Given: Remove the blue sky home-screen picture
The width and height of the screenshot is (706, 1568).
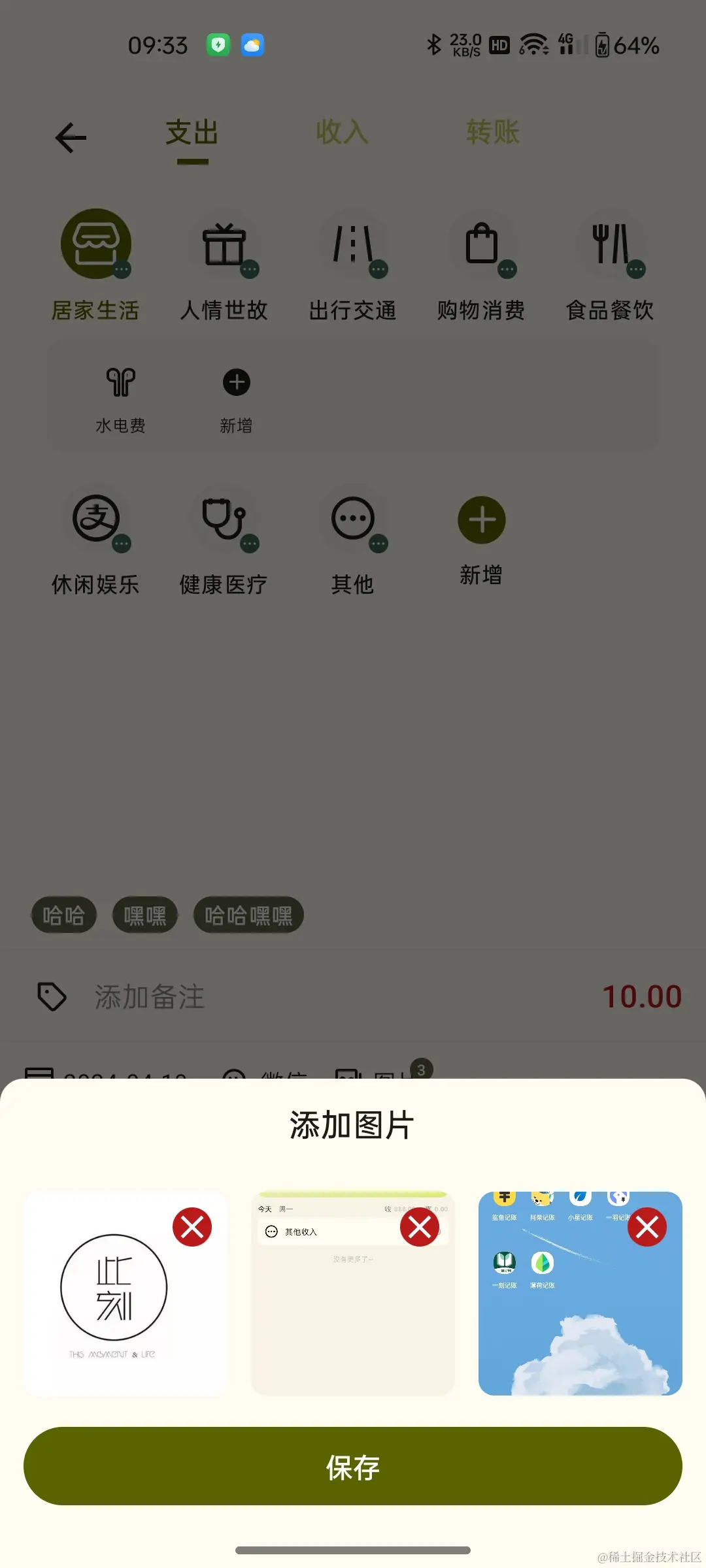Looking at the screenshot, I should coord(647,1227).
